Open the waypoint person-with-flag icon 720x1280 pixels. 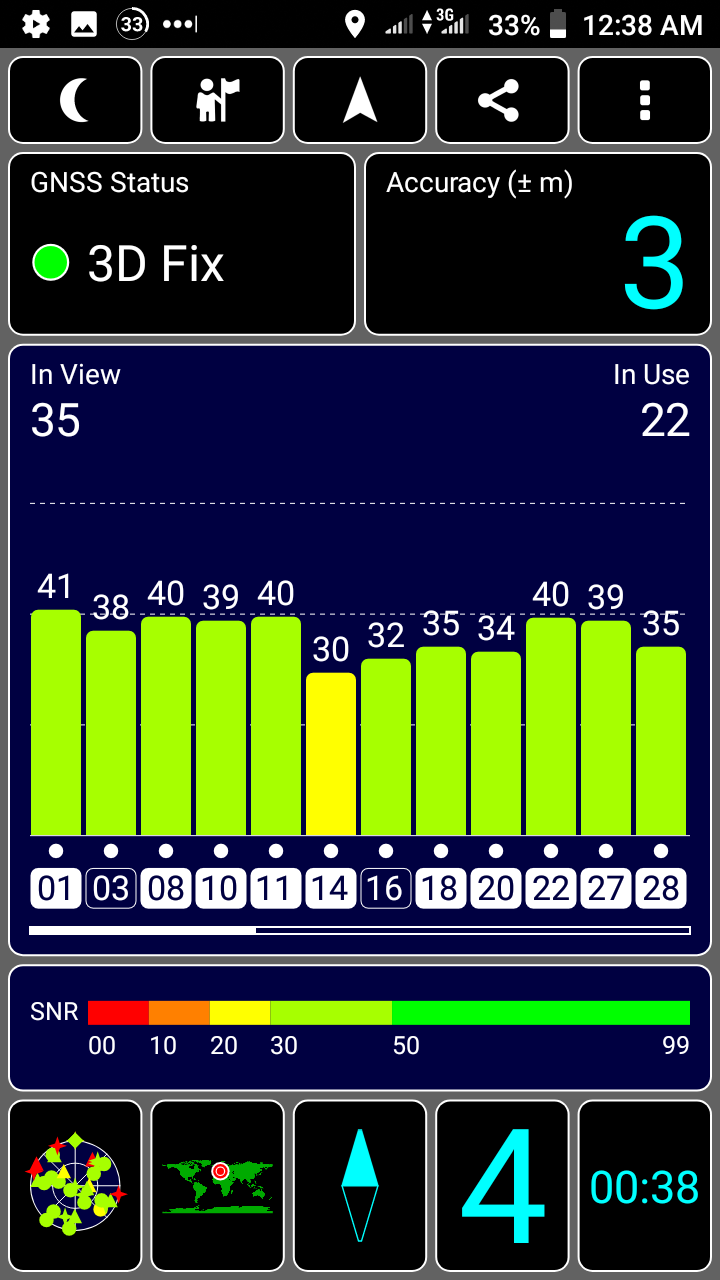(217, 100)
